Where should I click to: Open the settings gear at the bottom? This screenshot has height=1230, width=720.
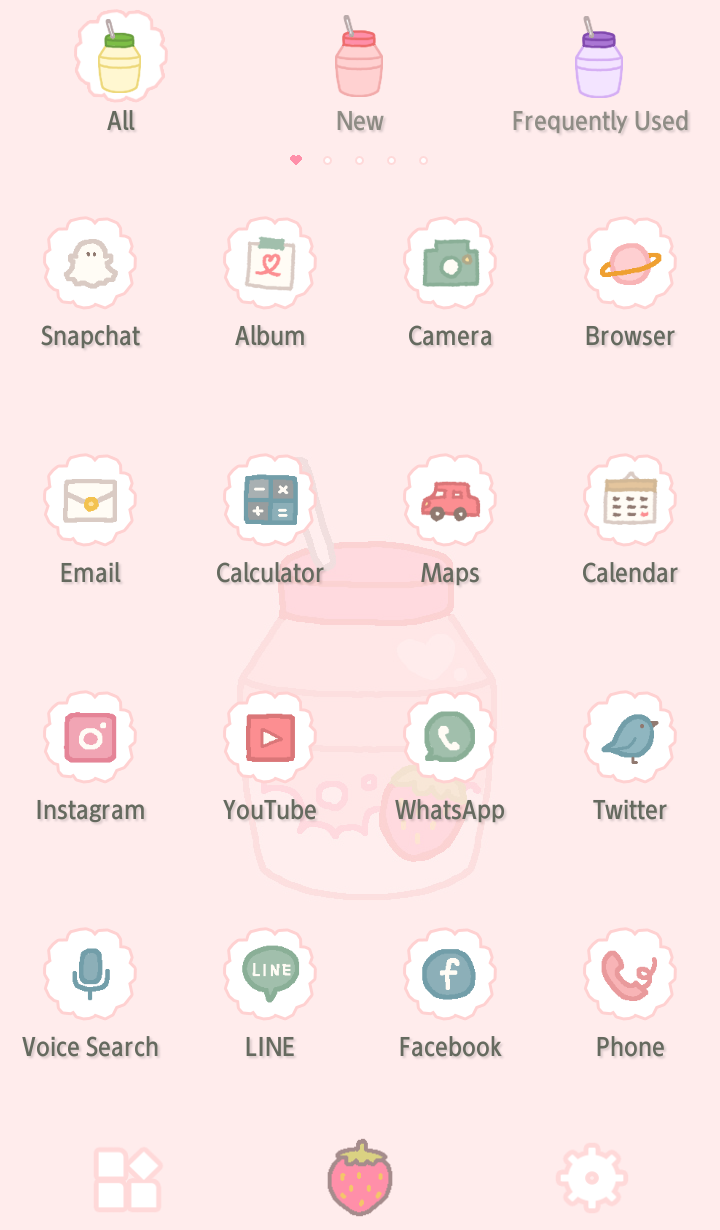pyautogui.click(x=591, y=1178)
